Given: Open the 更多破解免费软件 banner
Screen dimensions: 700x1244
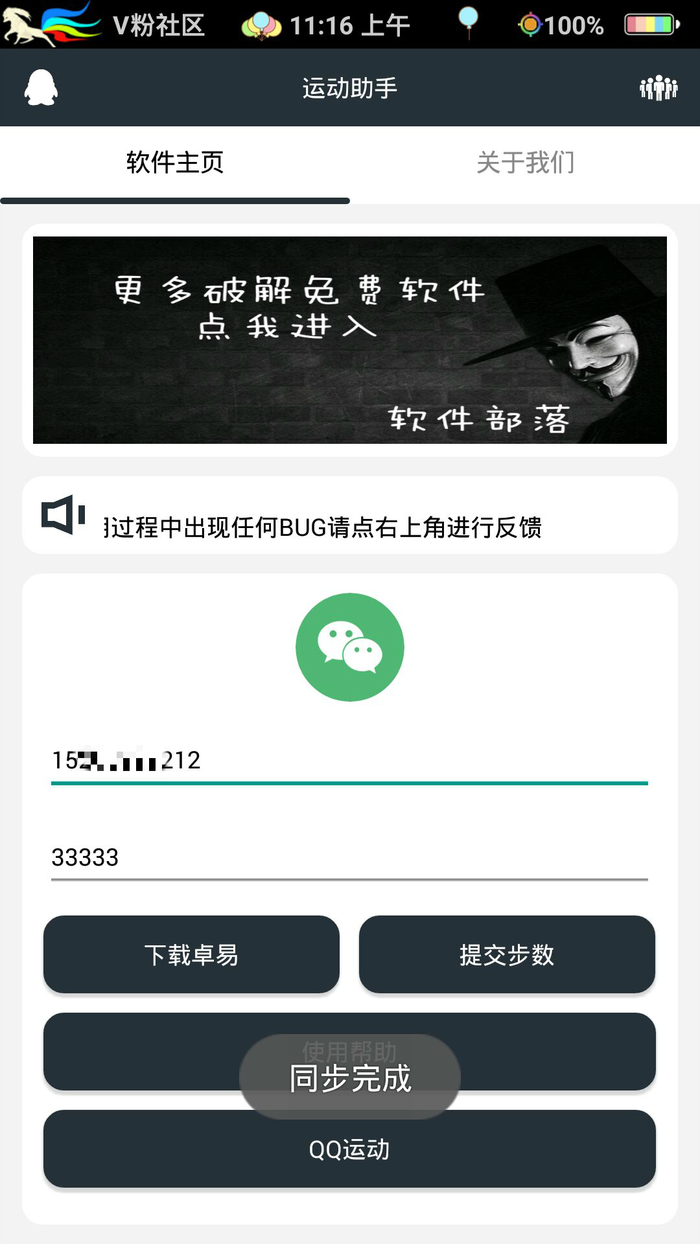Looking at the screenshot, I should (x=350, y=340).
